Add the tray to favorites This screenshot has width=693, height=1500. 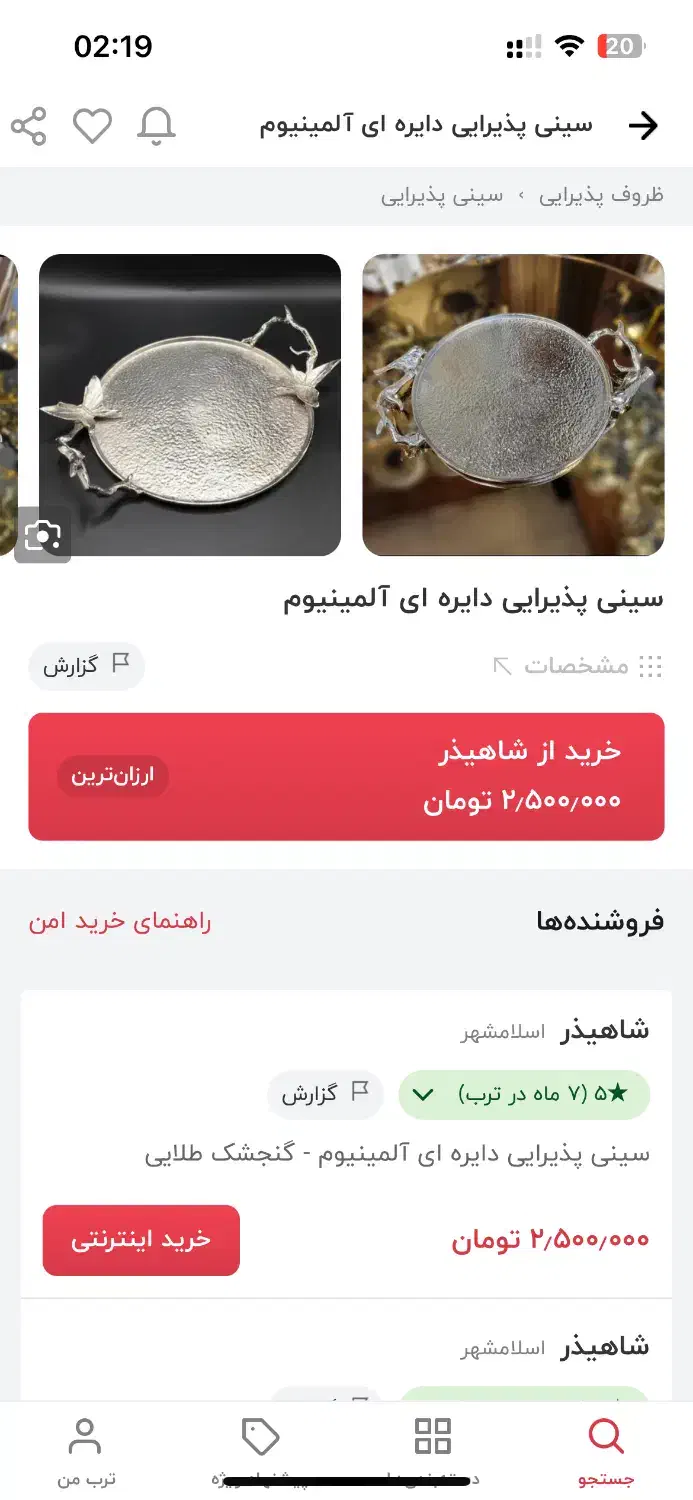(x=92, y=127)
